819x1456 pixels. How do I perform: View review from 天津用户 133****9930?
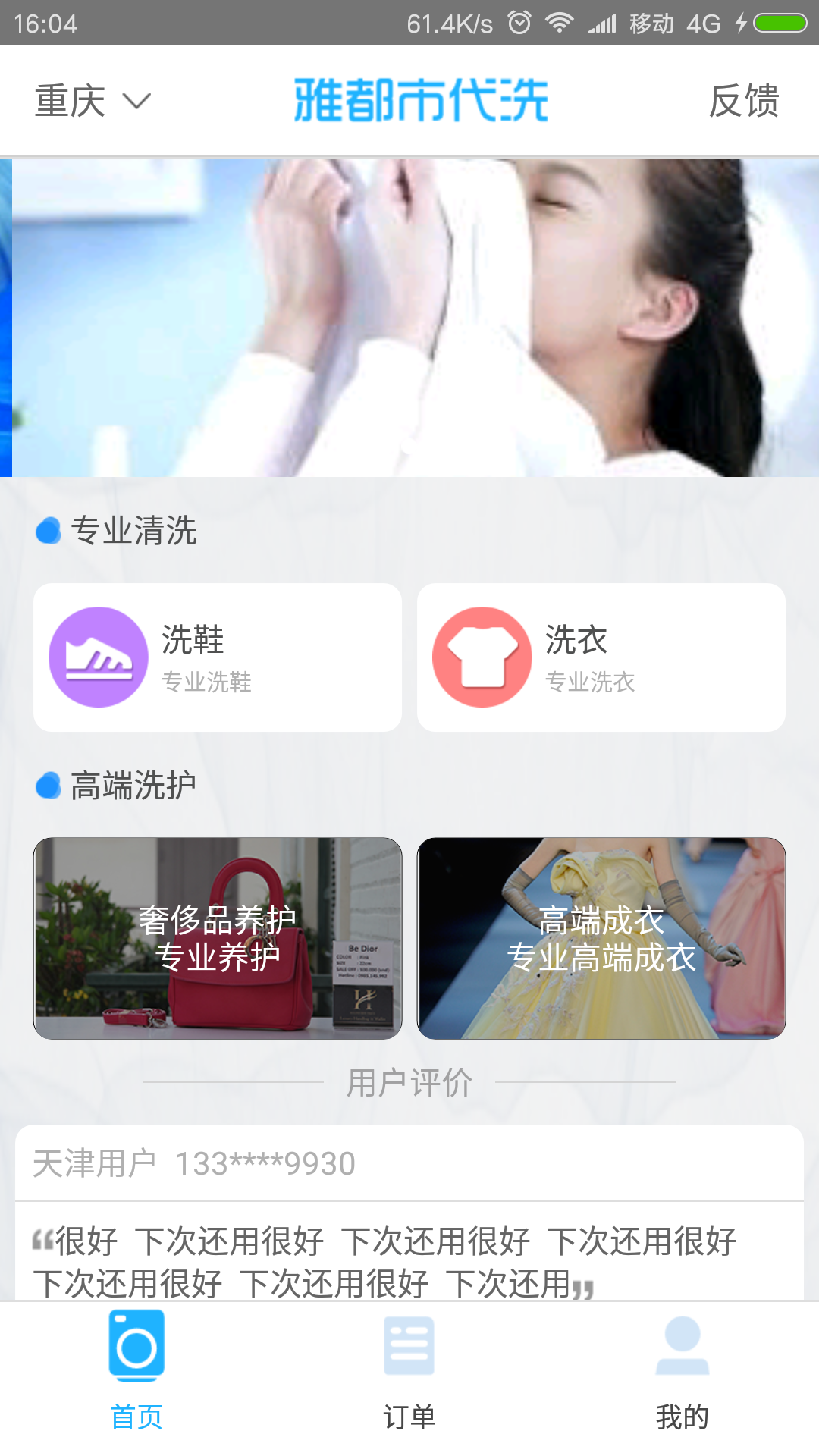pyautogui.click(x=409, y=1213)
